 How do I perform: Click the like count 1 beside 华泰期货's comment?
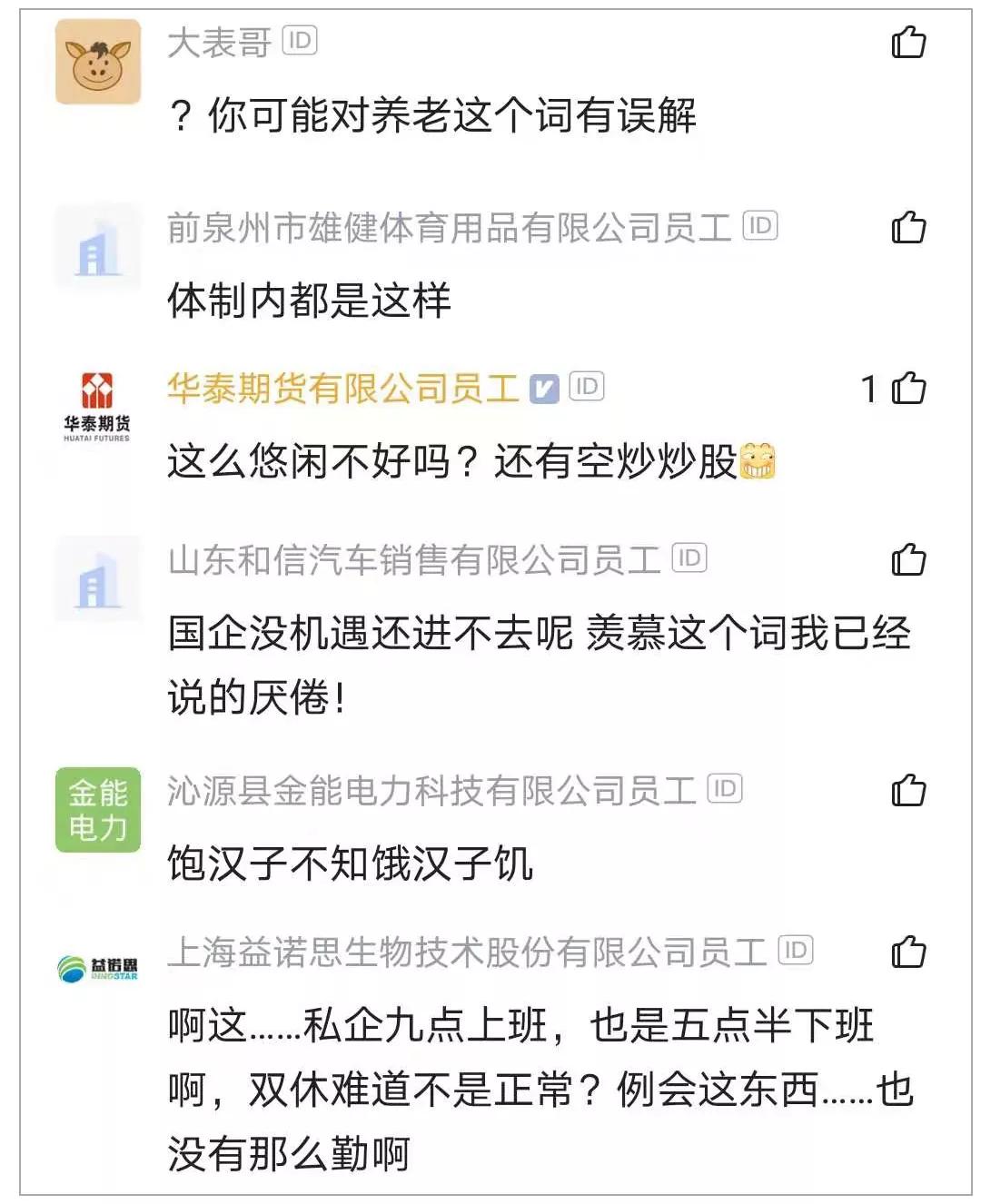click(870, 387)
